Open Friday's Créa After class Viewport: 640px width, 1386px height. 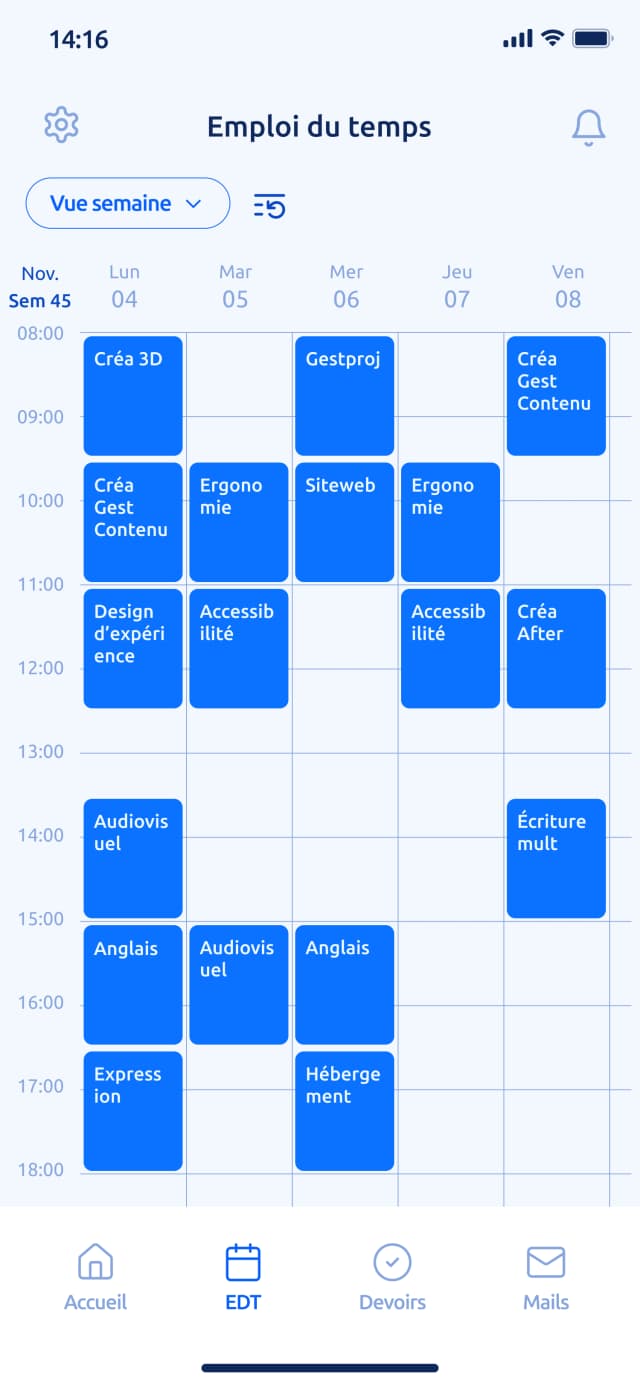(x=556, y=648)
